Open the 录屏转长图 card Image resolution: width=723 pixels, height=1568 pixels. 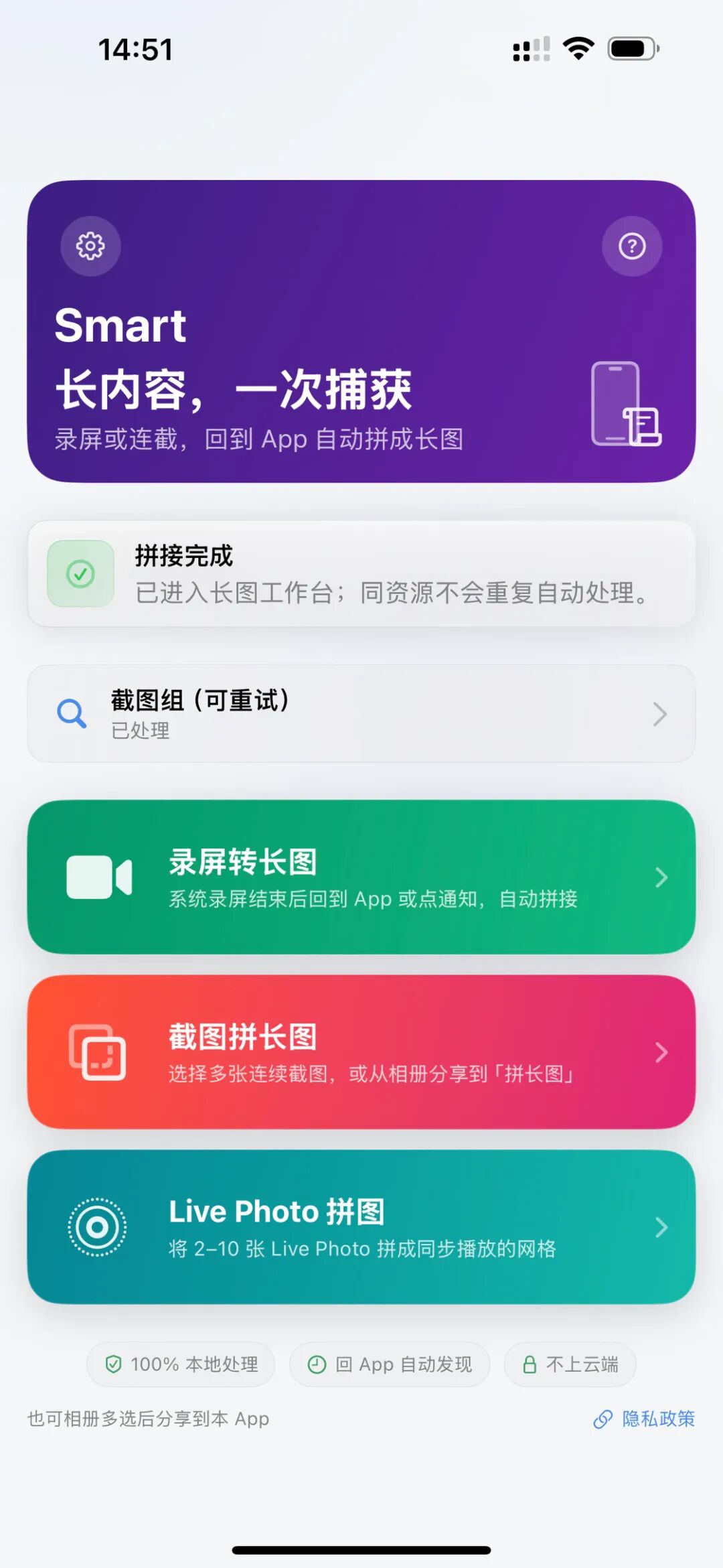[x=361, y=877]
